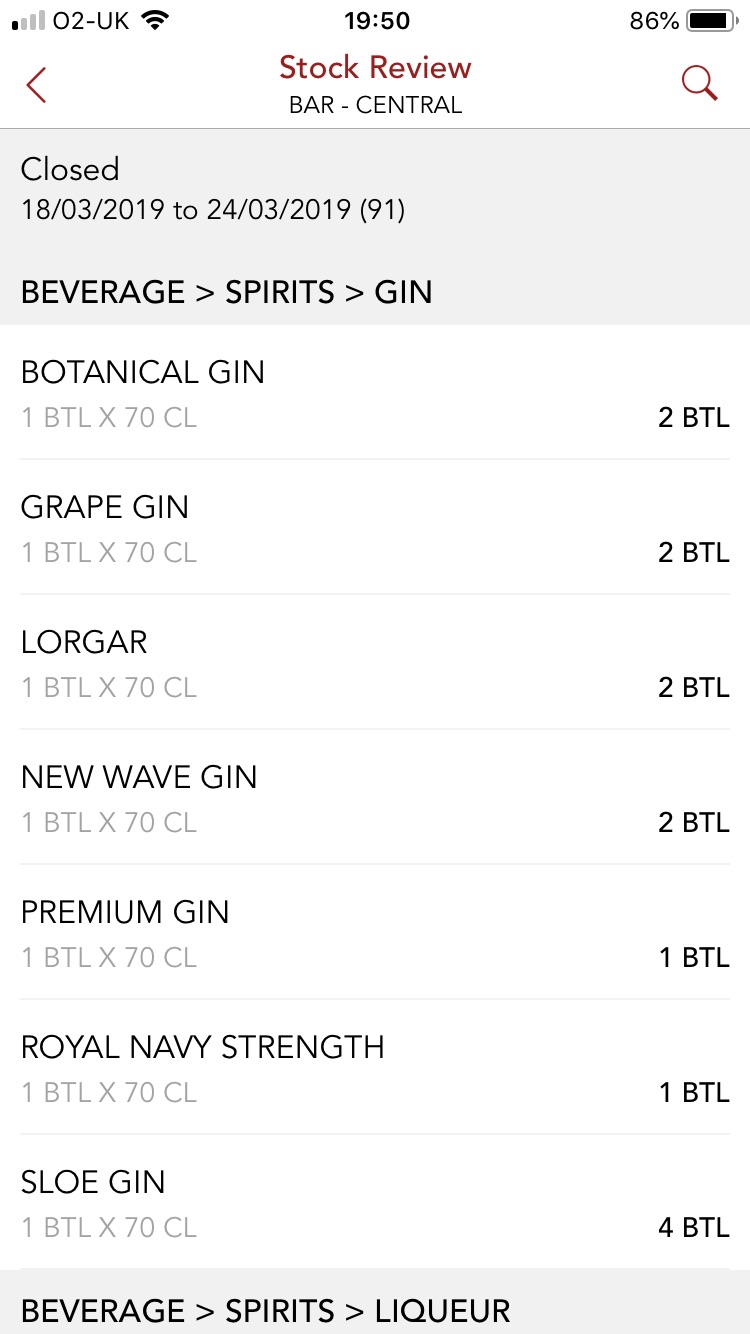Image resolution: width=750 pixels, height=1334 pixels.
Task: Tap the Premium Gin row
Action: coord(375,933)
